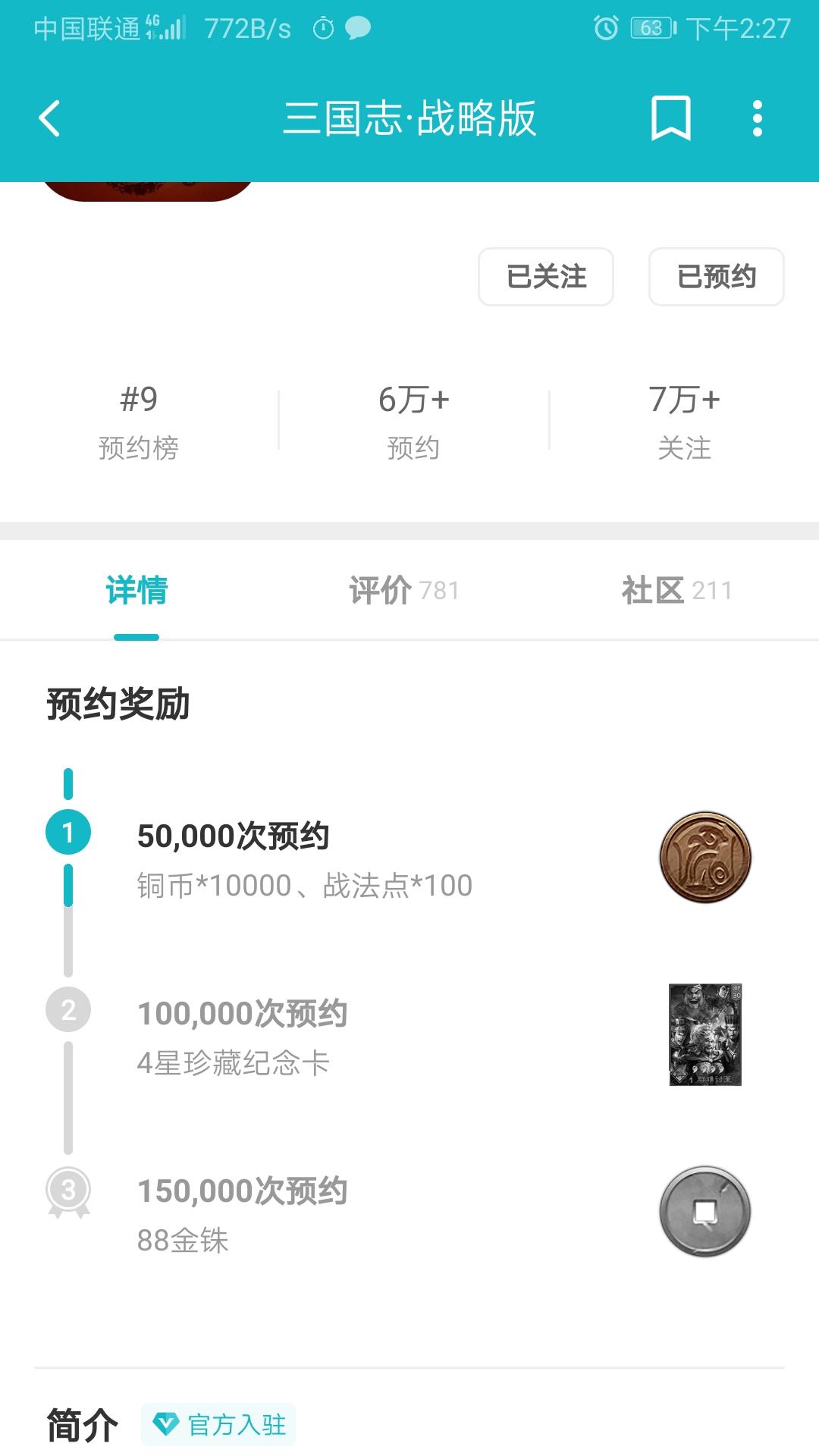Switch to the 评价 tab
This screenshot has width=819, height=1456.
[403, 591]
